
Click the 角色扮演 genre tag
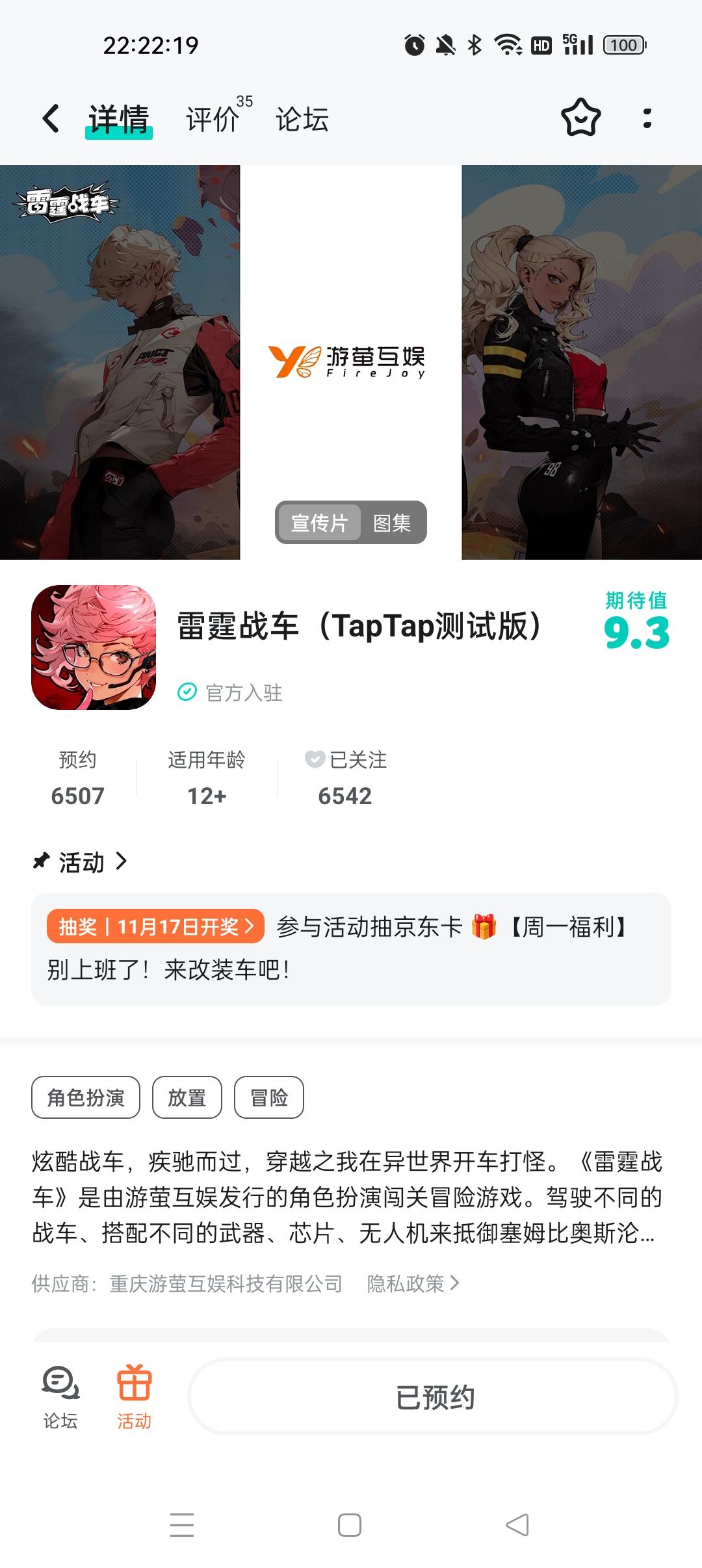tap(85, 1097)
